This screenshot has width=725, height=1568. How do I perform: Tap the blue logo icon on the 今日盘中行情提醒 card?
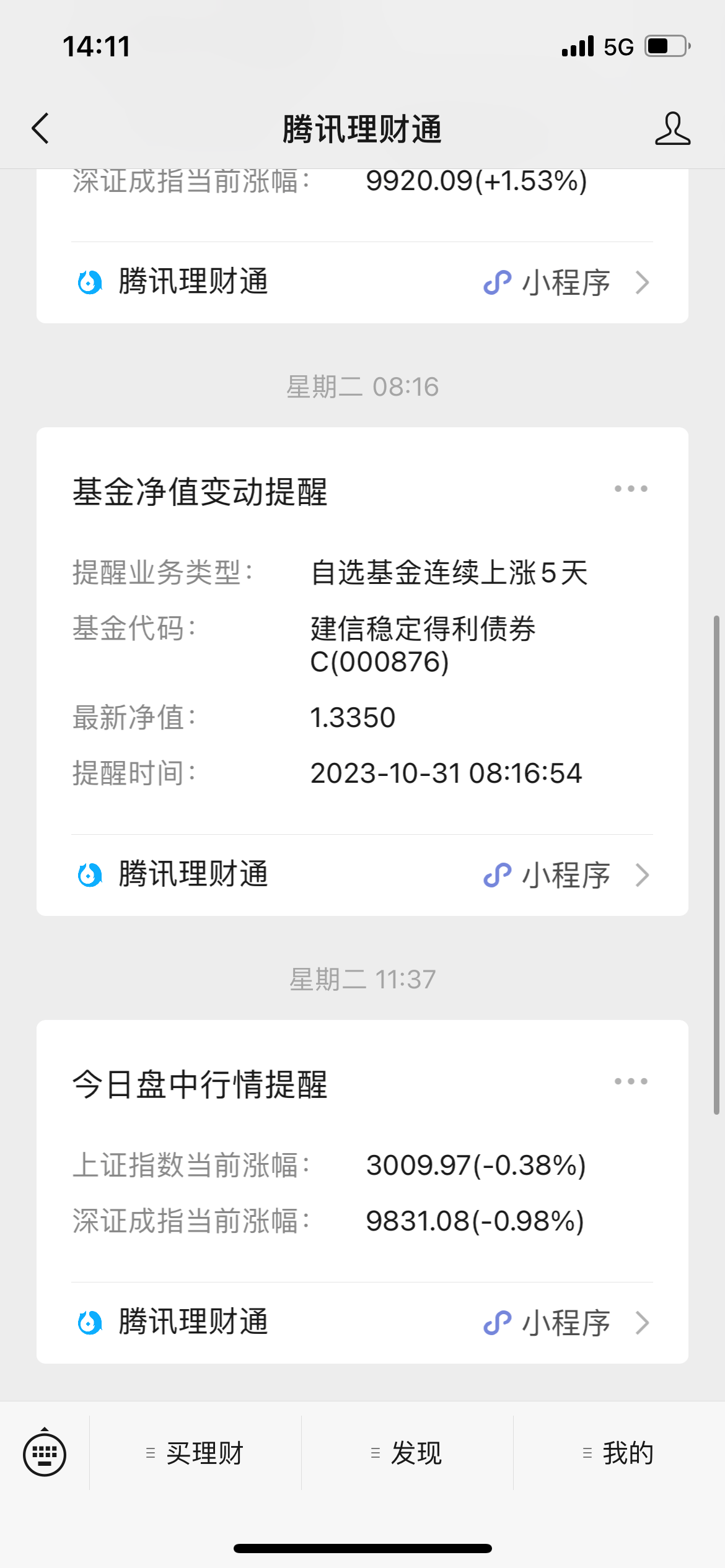pyautogui.click(x=90, y=1323)
